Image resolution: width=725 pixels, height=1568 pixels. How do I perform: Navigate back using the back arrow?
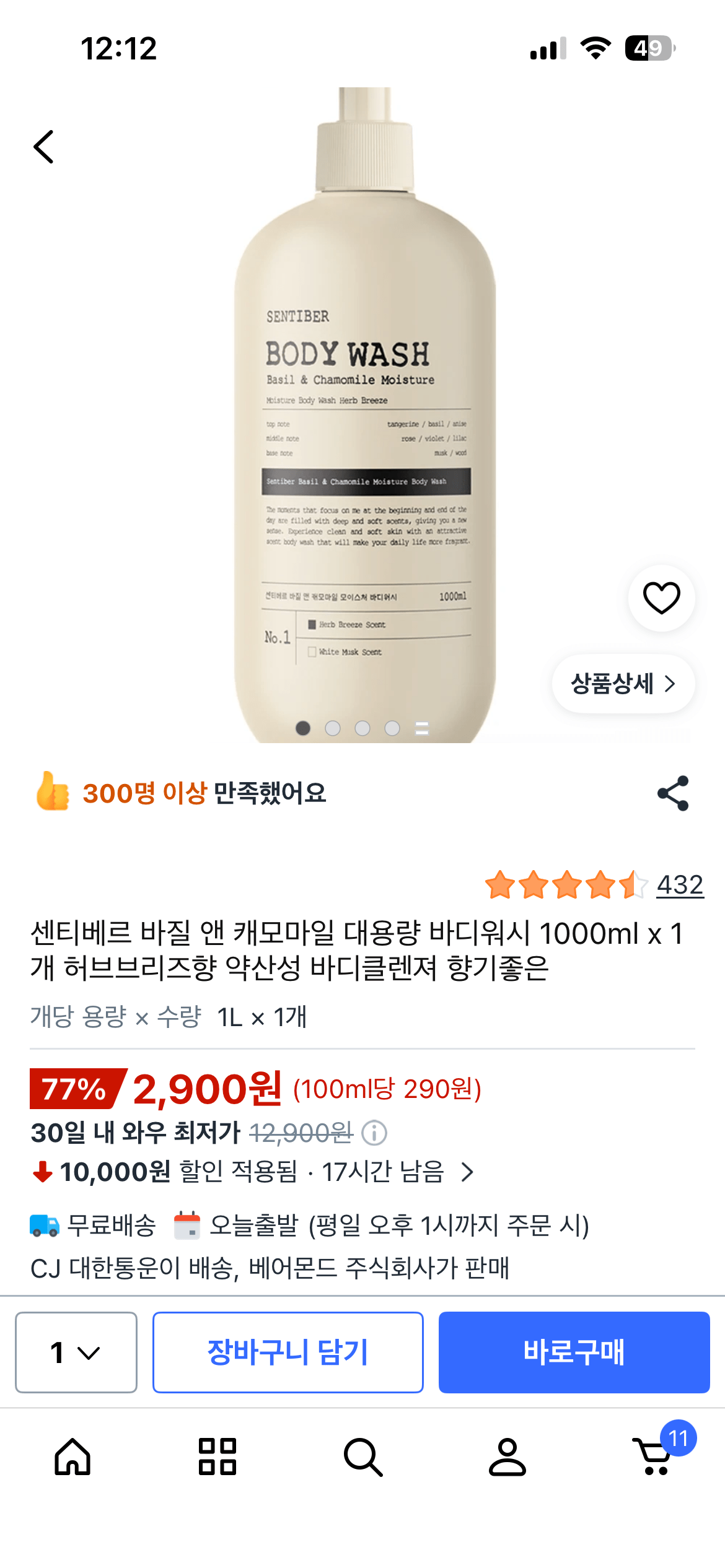point(43,147)
